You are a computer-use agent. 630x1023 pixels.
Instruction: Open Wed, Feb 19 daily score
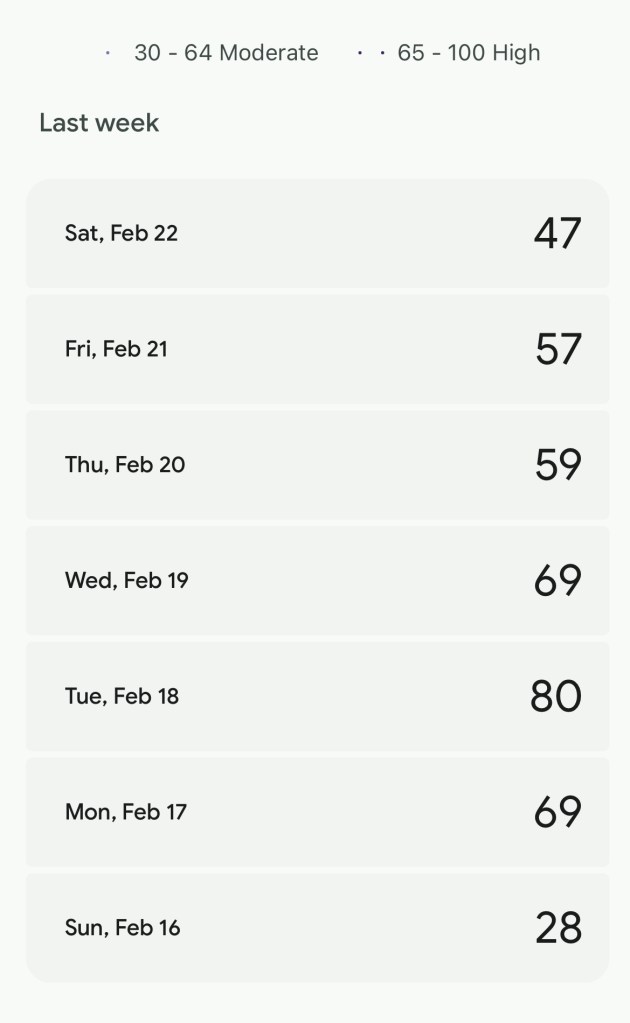317,581
